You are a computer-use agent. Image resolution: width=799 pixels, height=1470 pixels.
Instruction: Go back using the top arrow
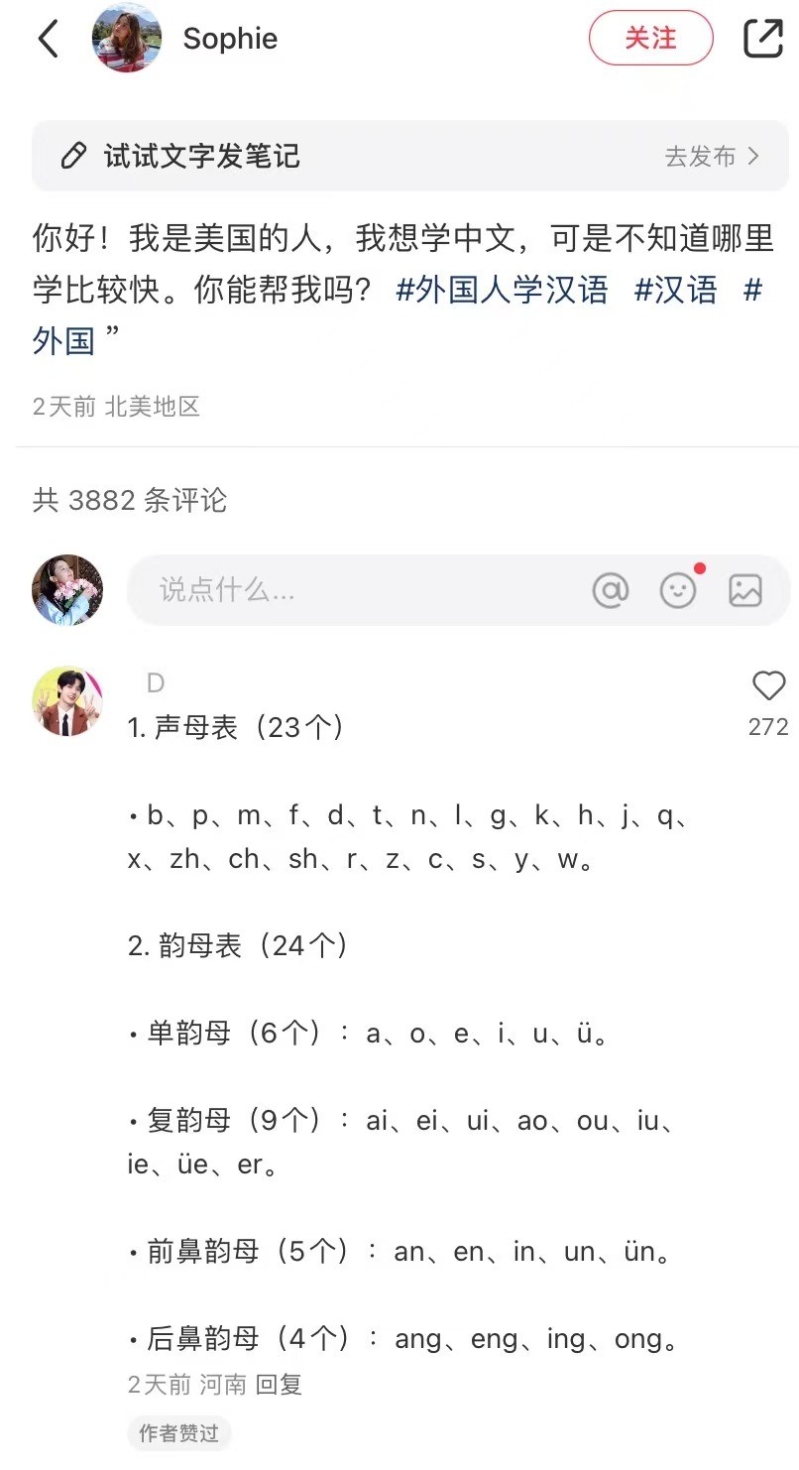pos(48,39)
